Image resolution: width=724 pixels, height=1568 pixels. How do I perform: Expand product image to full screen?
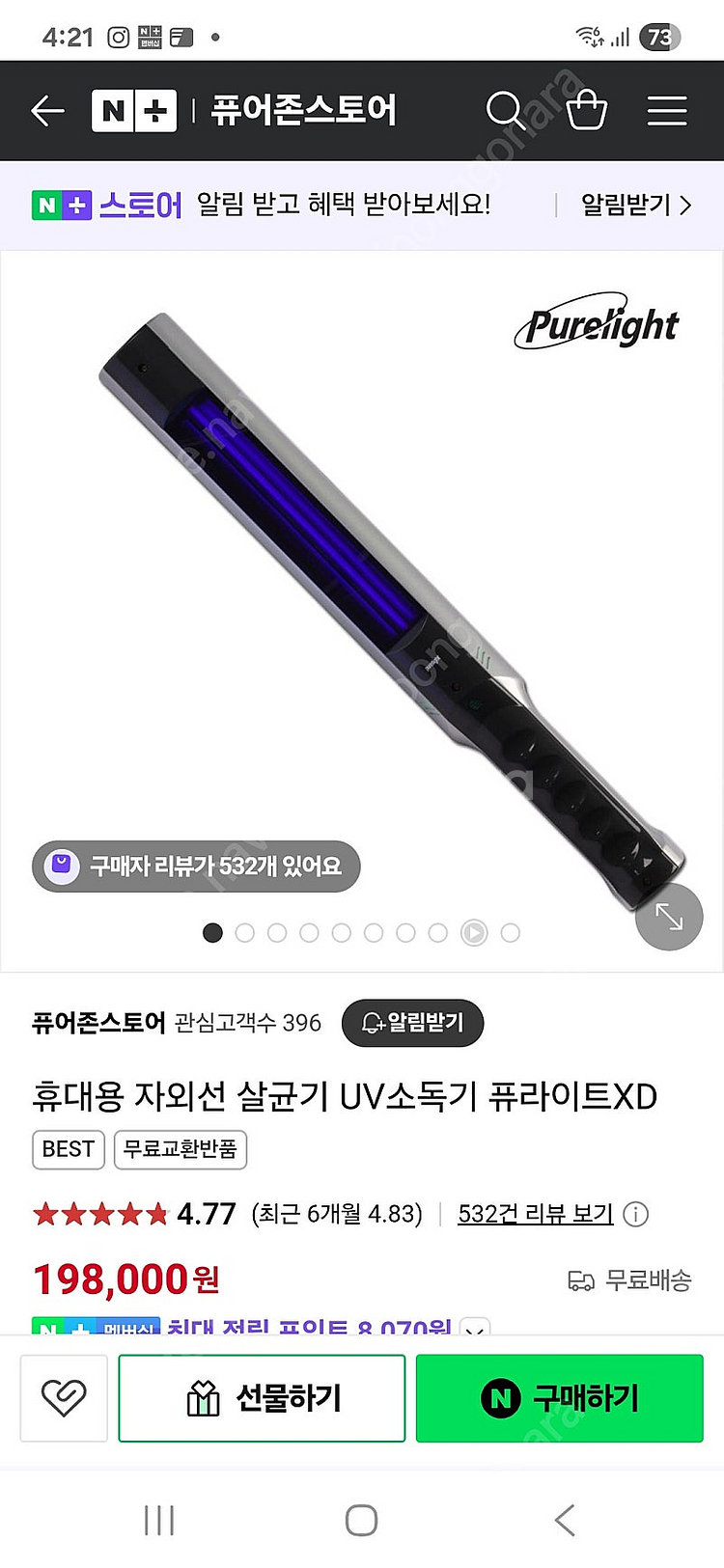(668, 917)
